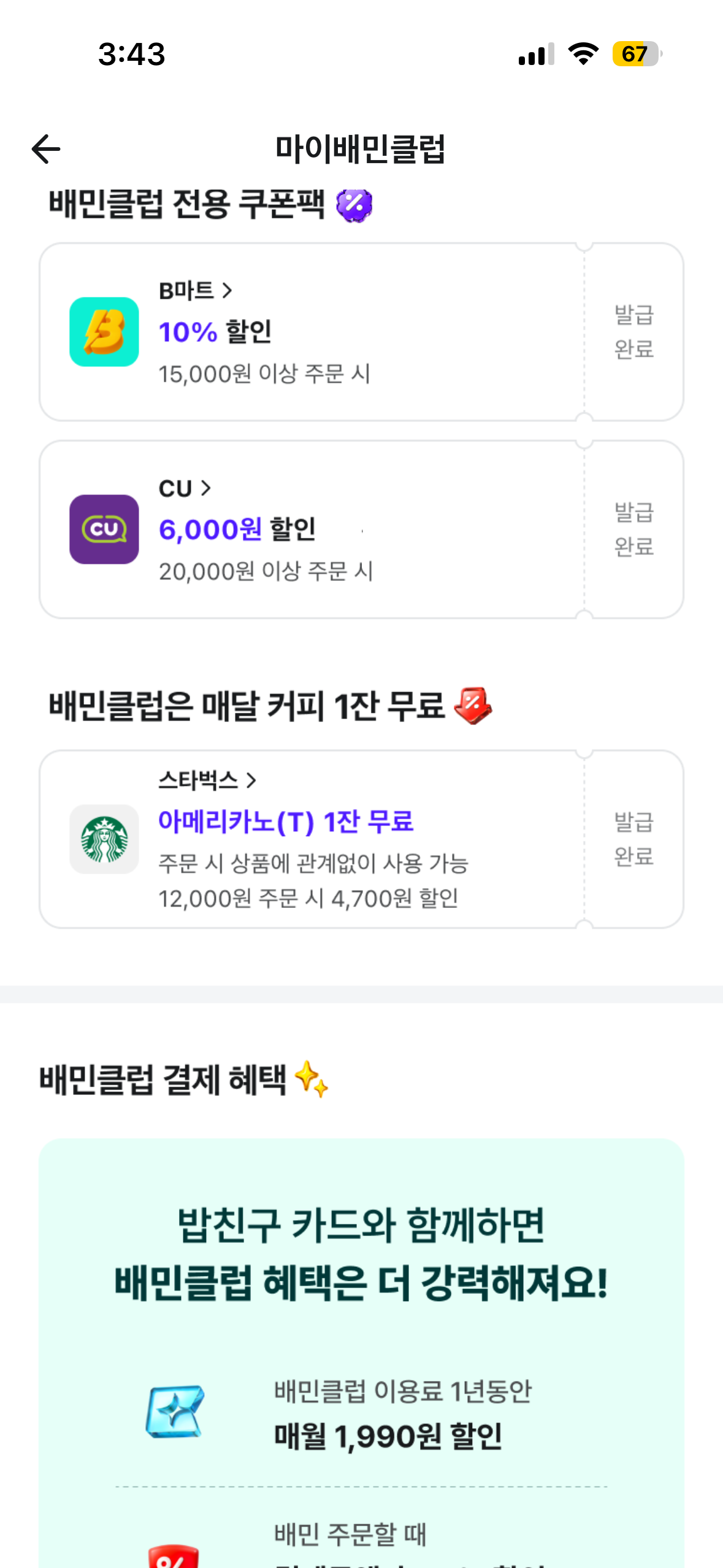
Task: Open the 스타벅스 store link
Action: tap(207, 780)
